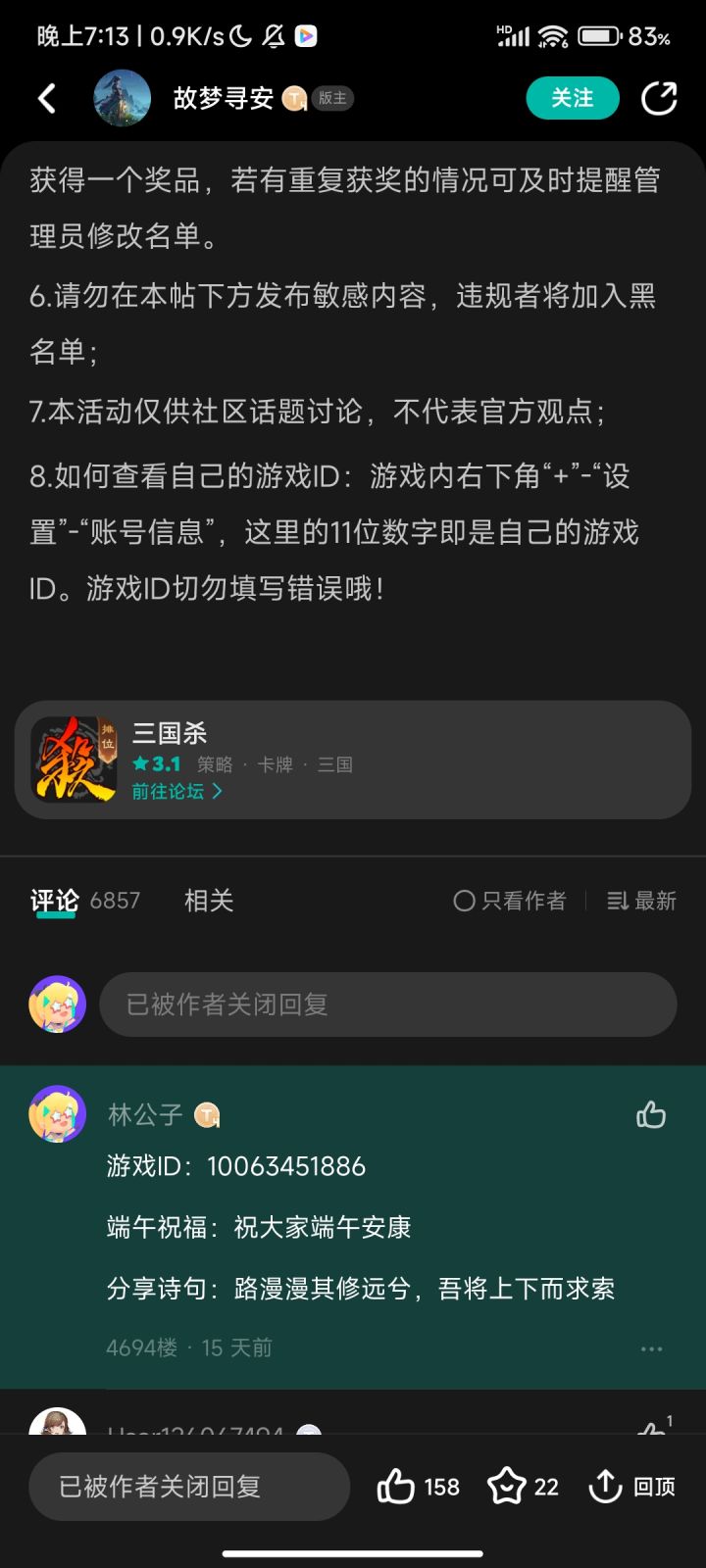
Task: Tap the 关注 follow button
Action: [572, 98]
